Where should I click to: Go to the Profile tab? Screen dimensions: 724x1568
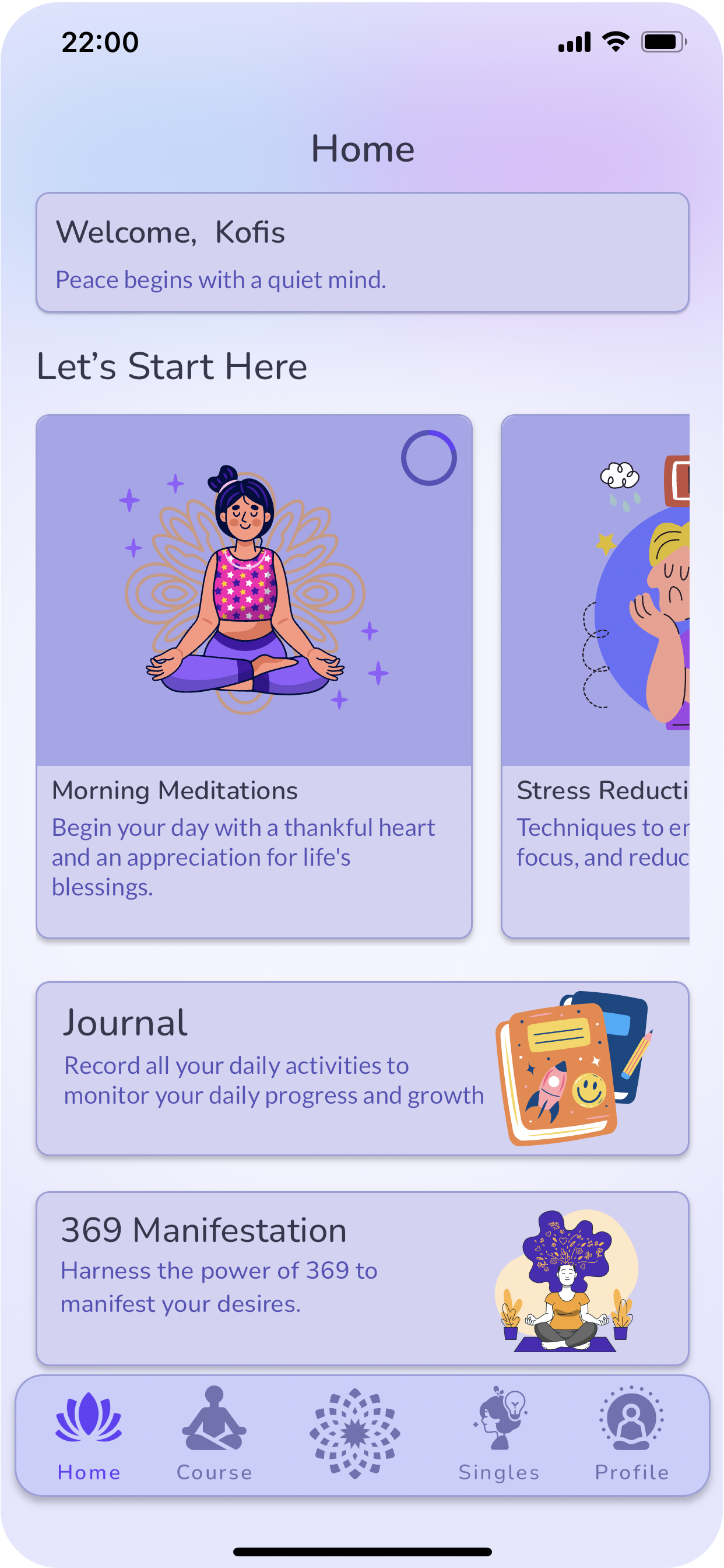[x=631, y=1434]
